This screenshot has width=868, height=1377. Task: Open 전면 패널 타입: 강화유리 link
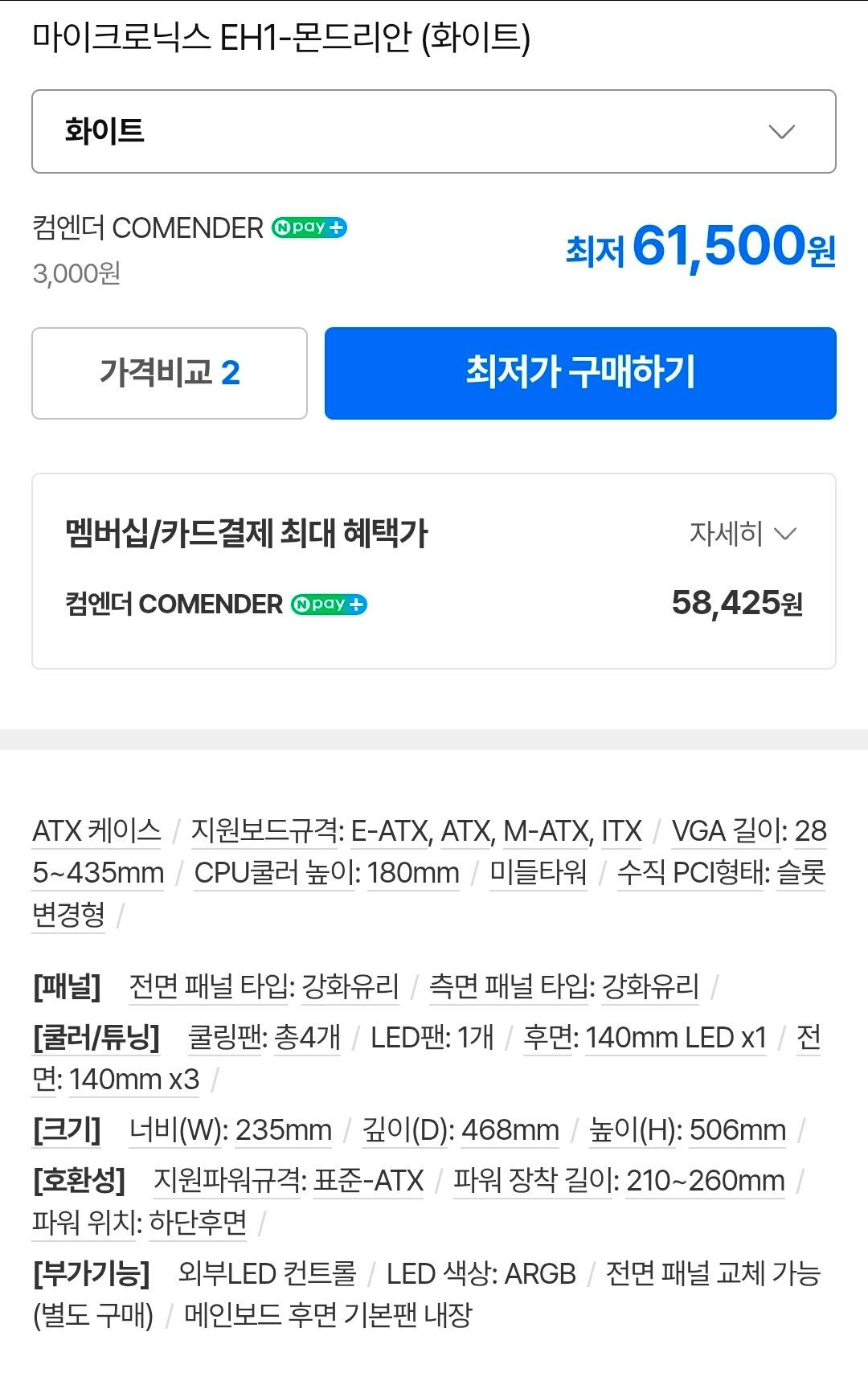coord(264,986)
